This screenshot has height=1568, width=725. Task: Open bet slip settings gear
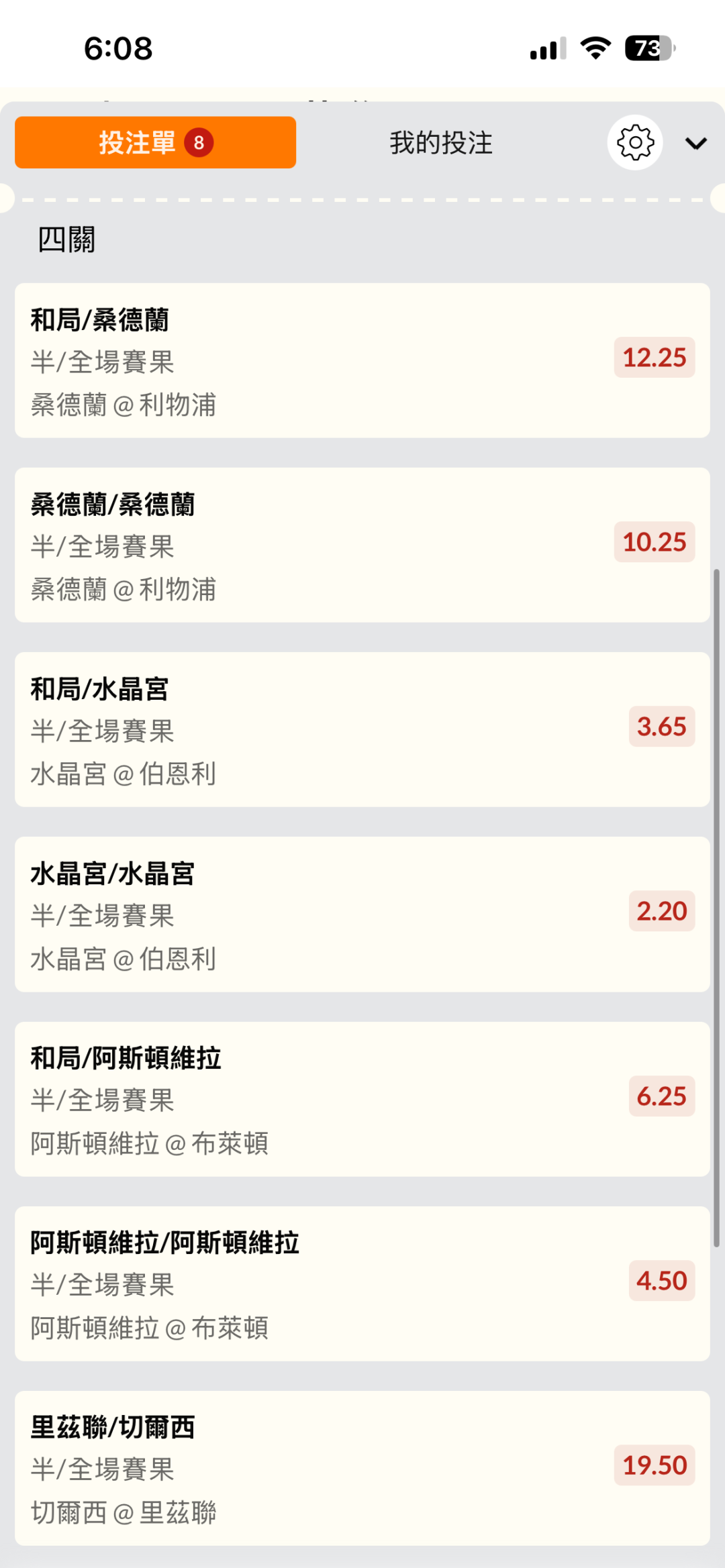click(635, 143)
